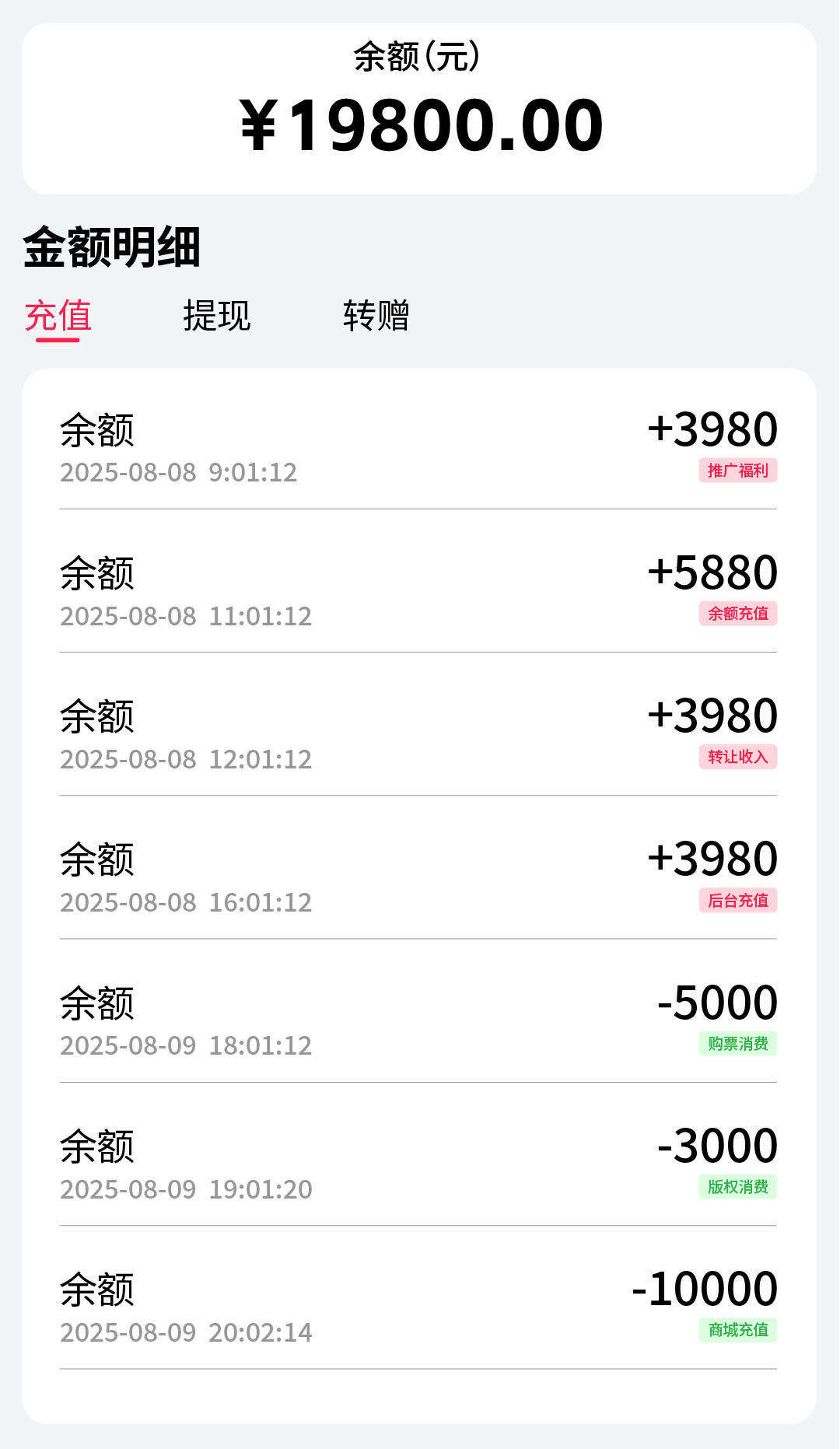The height and width of the screenshot is (1449, 840).
Task: Open the 转赠 tab
Action: click(376, 316)
